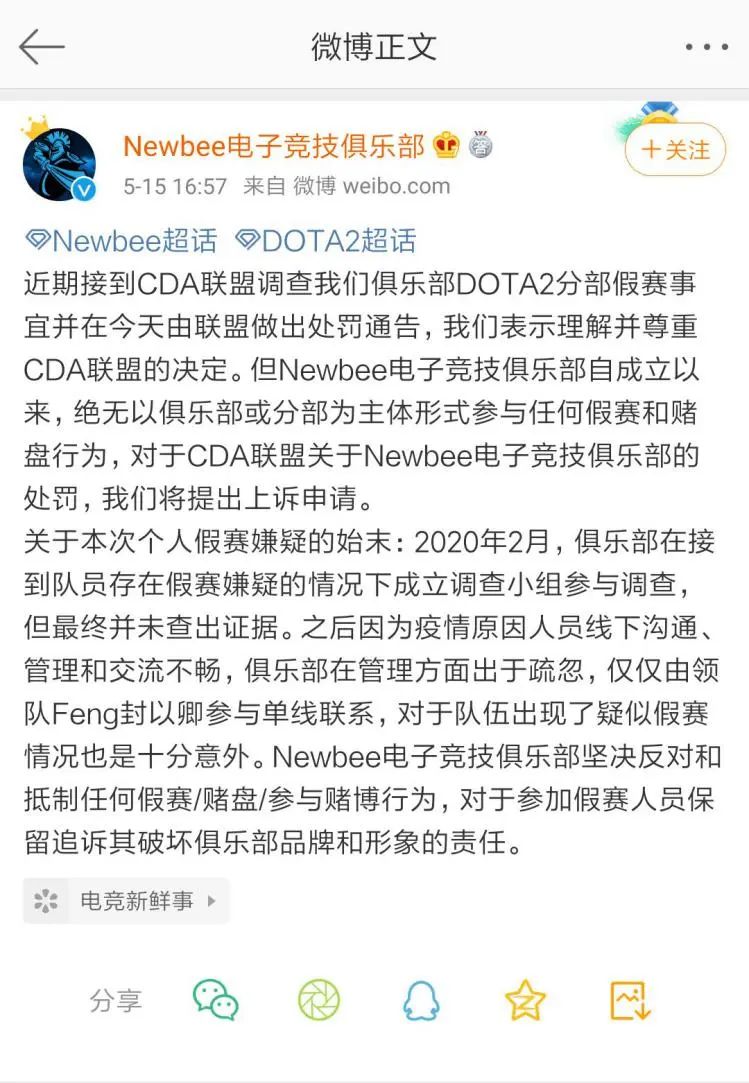Image resolution: width=749 pixels, height=1083 pixels.
Task: Share this post to WeChat
Action: [x=215, y=999]
